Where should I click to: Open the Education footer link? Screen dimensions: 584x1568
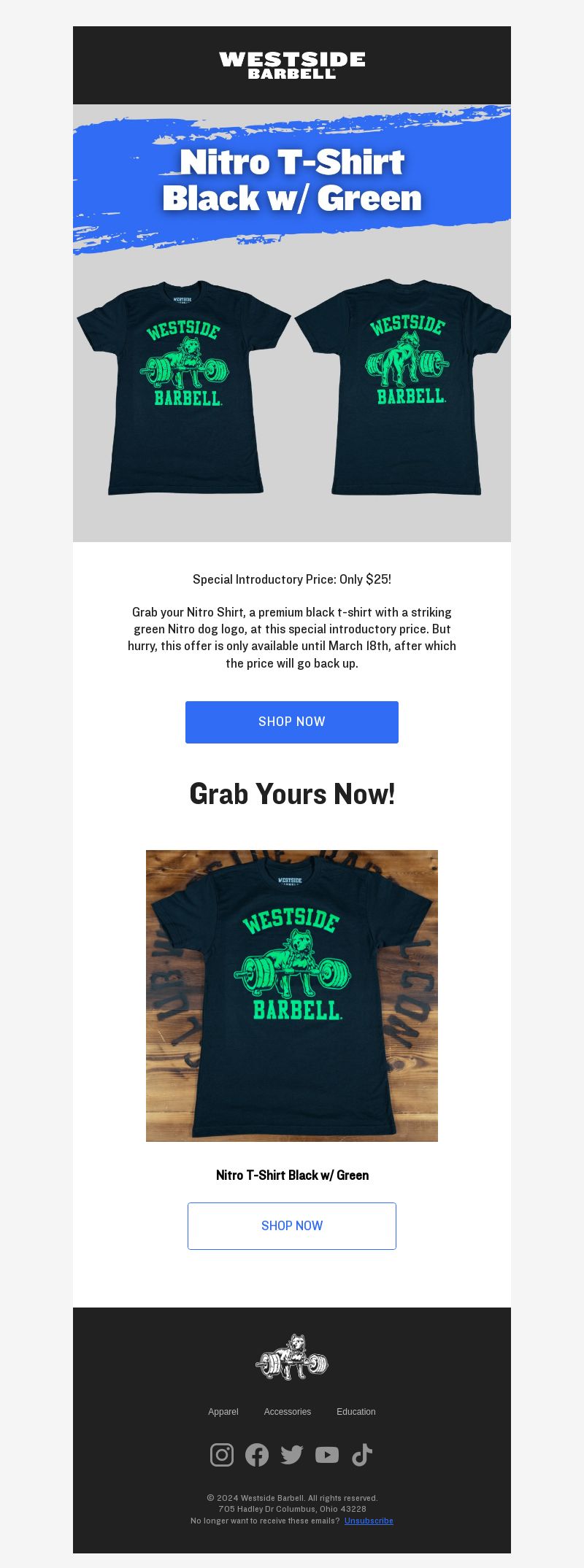click(356, 1412)
